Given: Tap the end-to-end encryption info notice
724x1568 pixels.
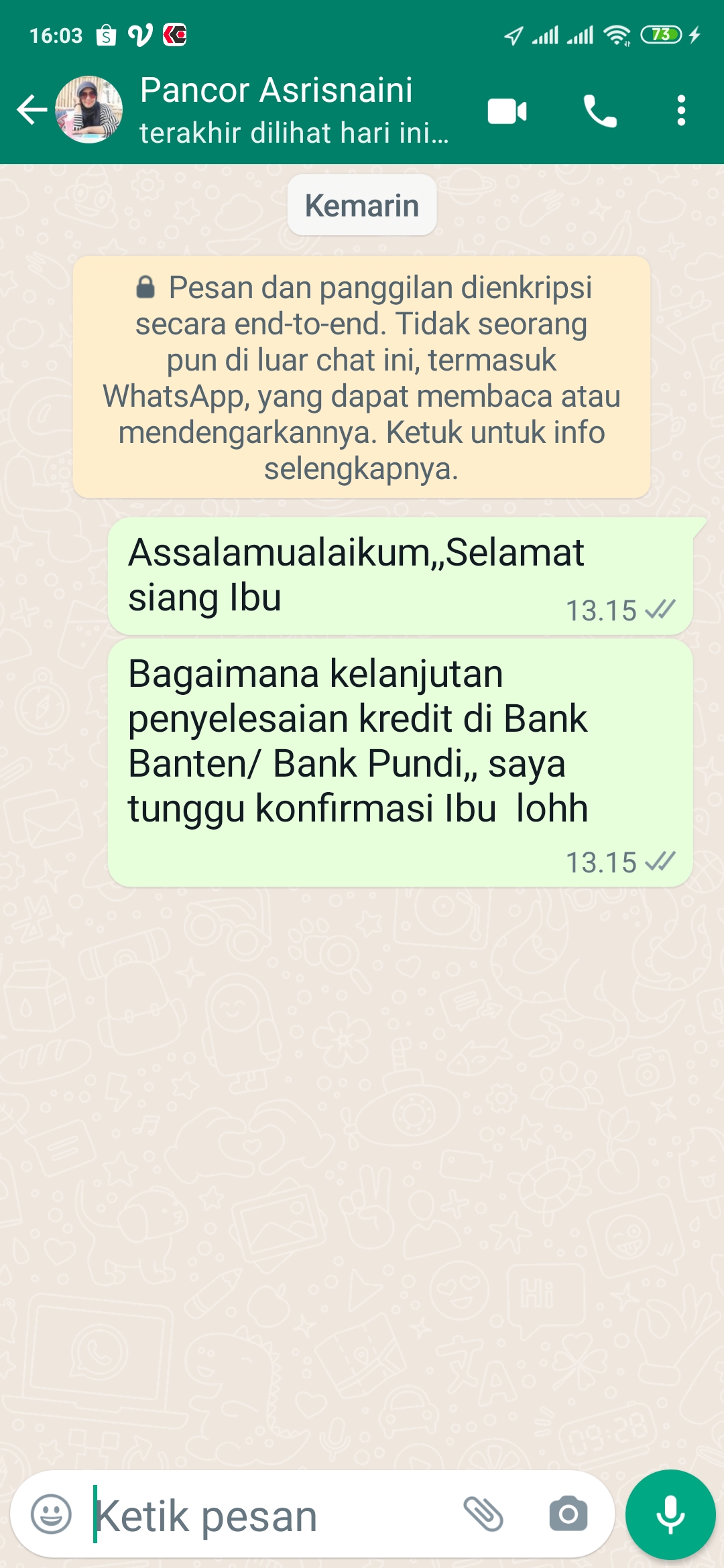Looking at the screenshot, I should tap(362, 377).
